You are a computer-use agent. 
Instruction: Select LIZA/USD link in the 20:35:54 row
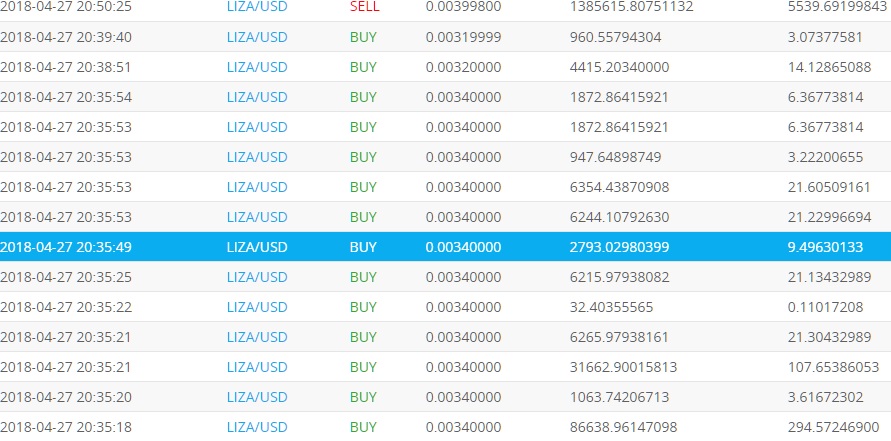pyautogui.click(x=257, y=97)
